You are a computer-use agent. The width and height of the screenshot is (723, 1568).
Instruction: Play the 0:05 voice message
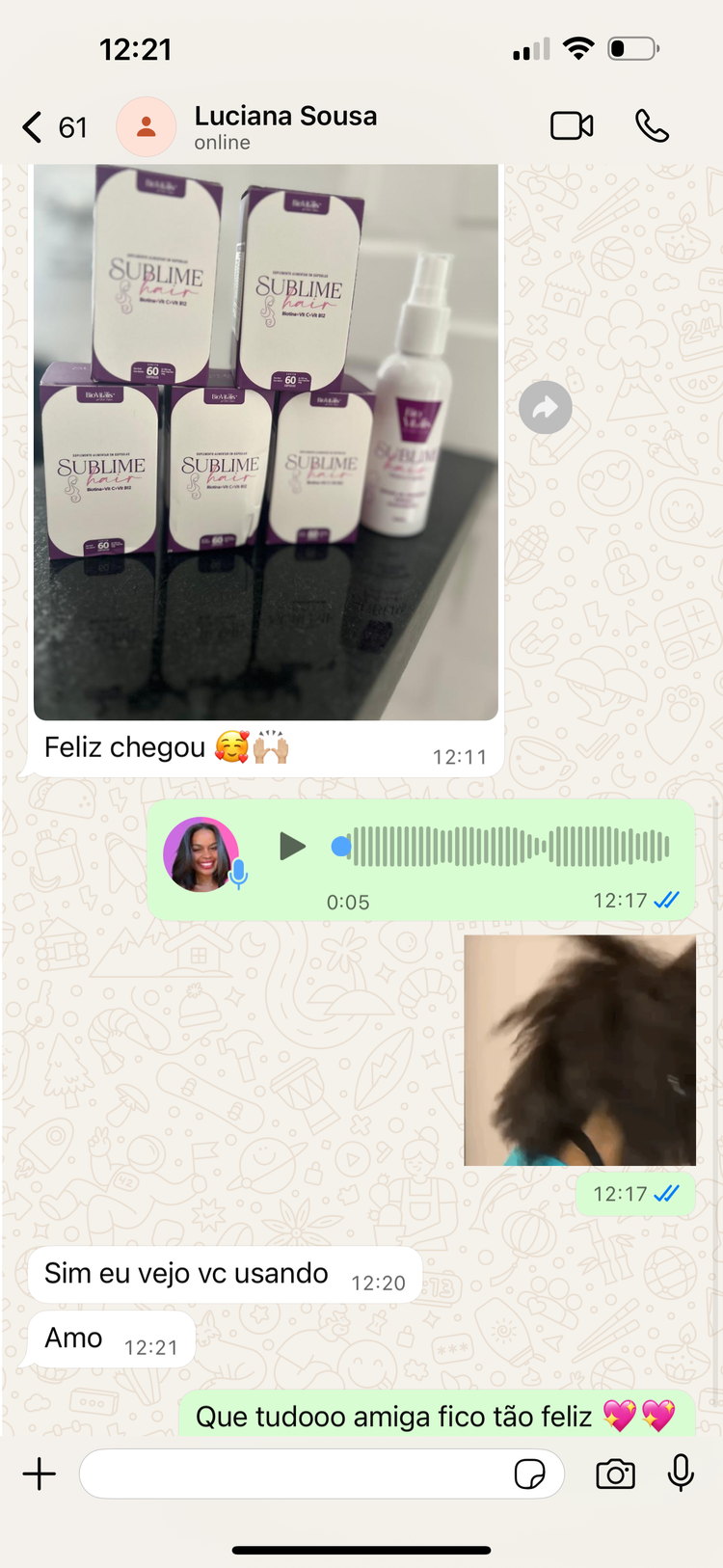[x=292, y=847]
